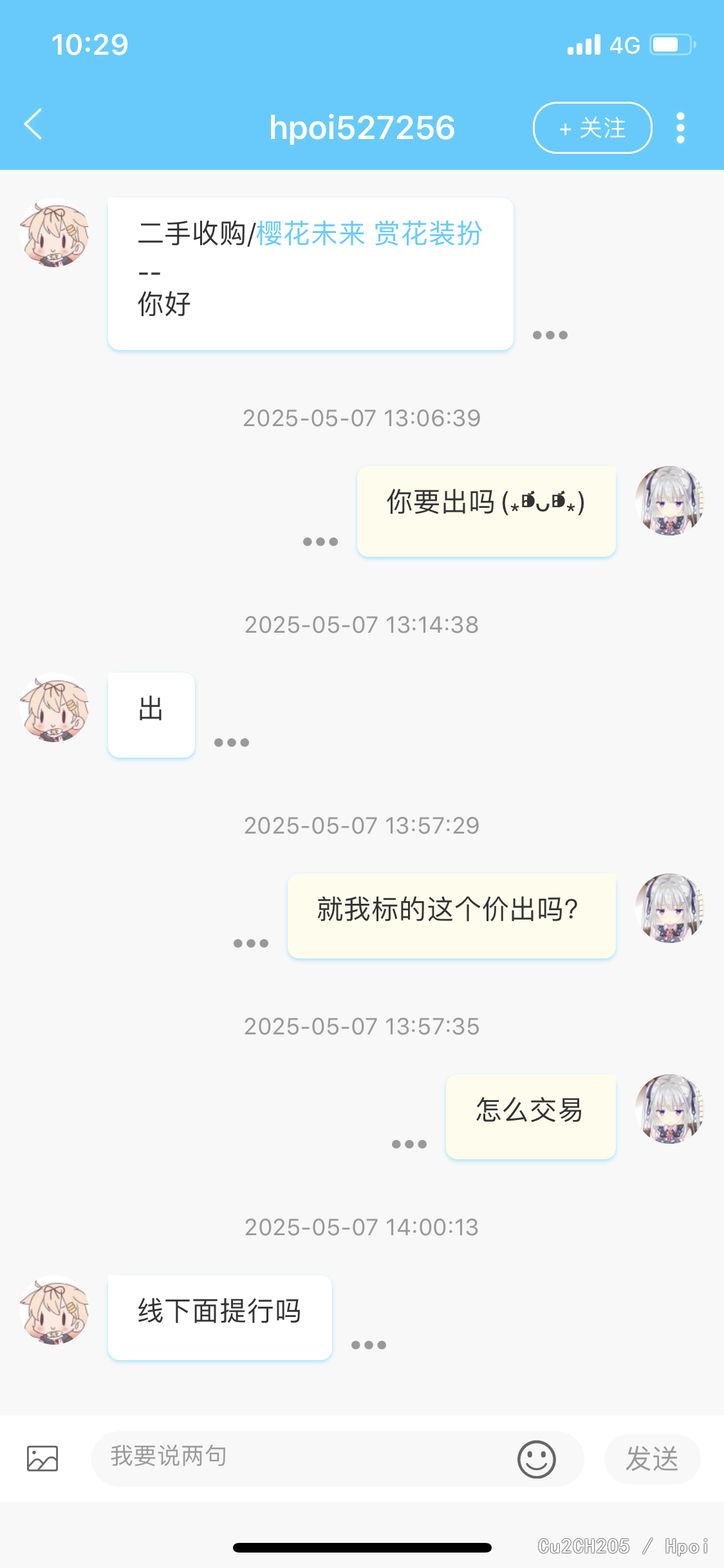Send the message with 发送
Viewport: 724px width, 1568px height.
tap(652, 1459)
